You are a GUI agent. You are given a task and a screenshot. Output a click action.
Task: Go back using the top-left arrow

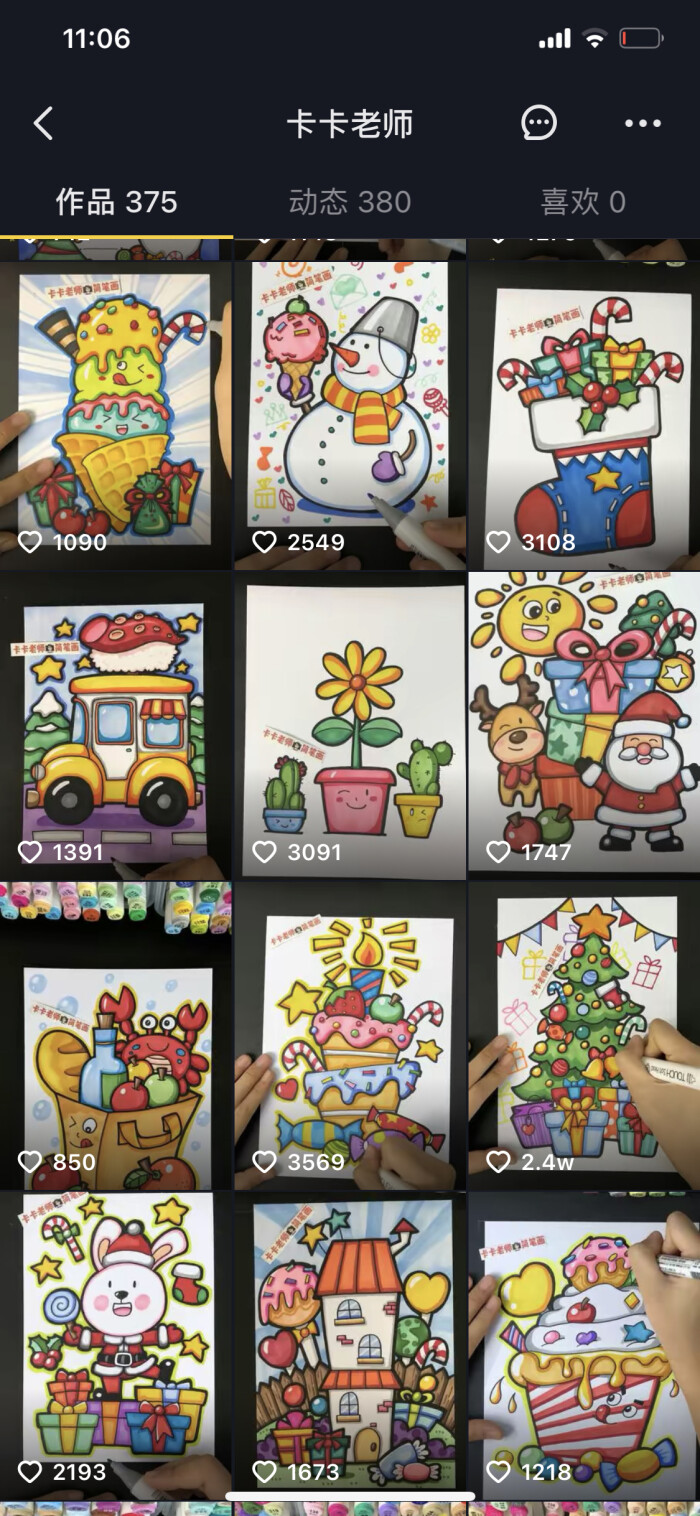tap(43, 124)
